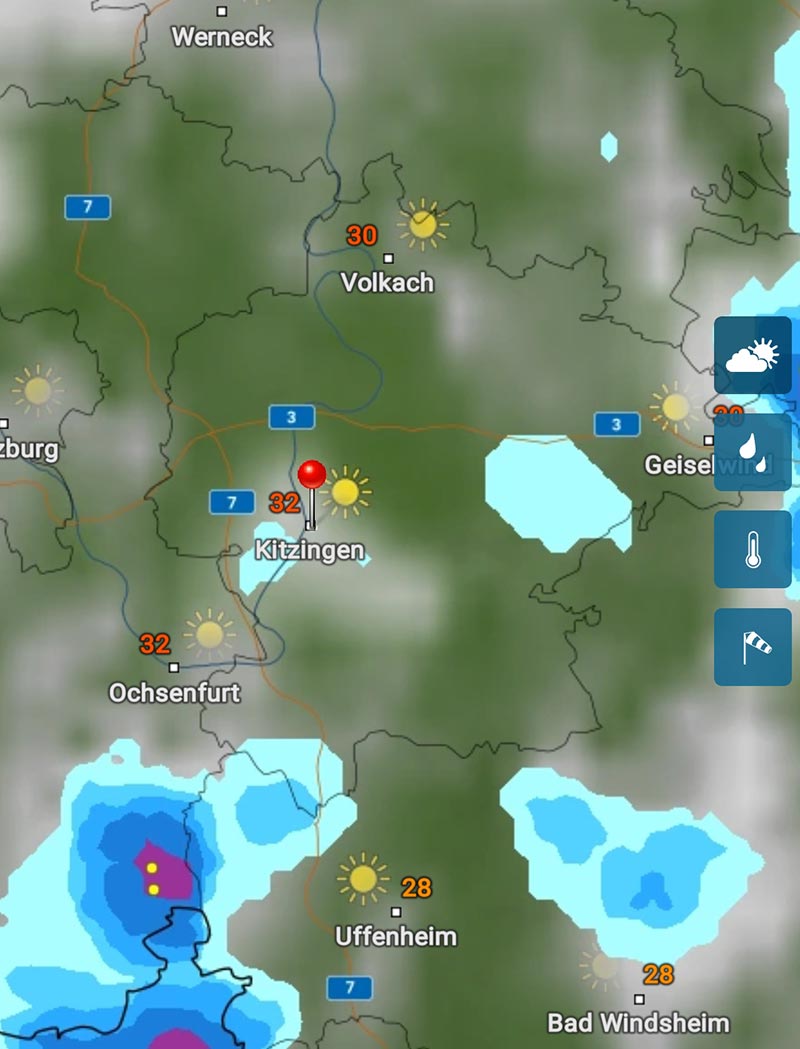Show the temperature thermometer layer
The height and width of the screenshot is (1049, 800).
point(753,549)
